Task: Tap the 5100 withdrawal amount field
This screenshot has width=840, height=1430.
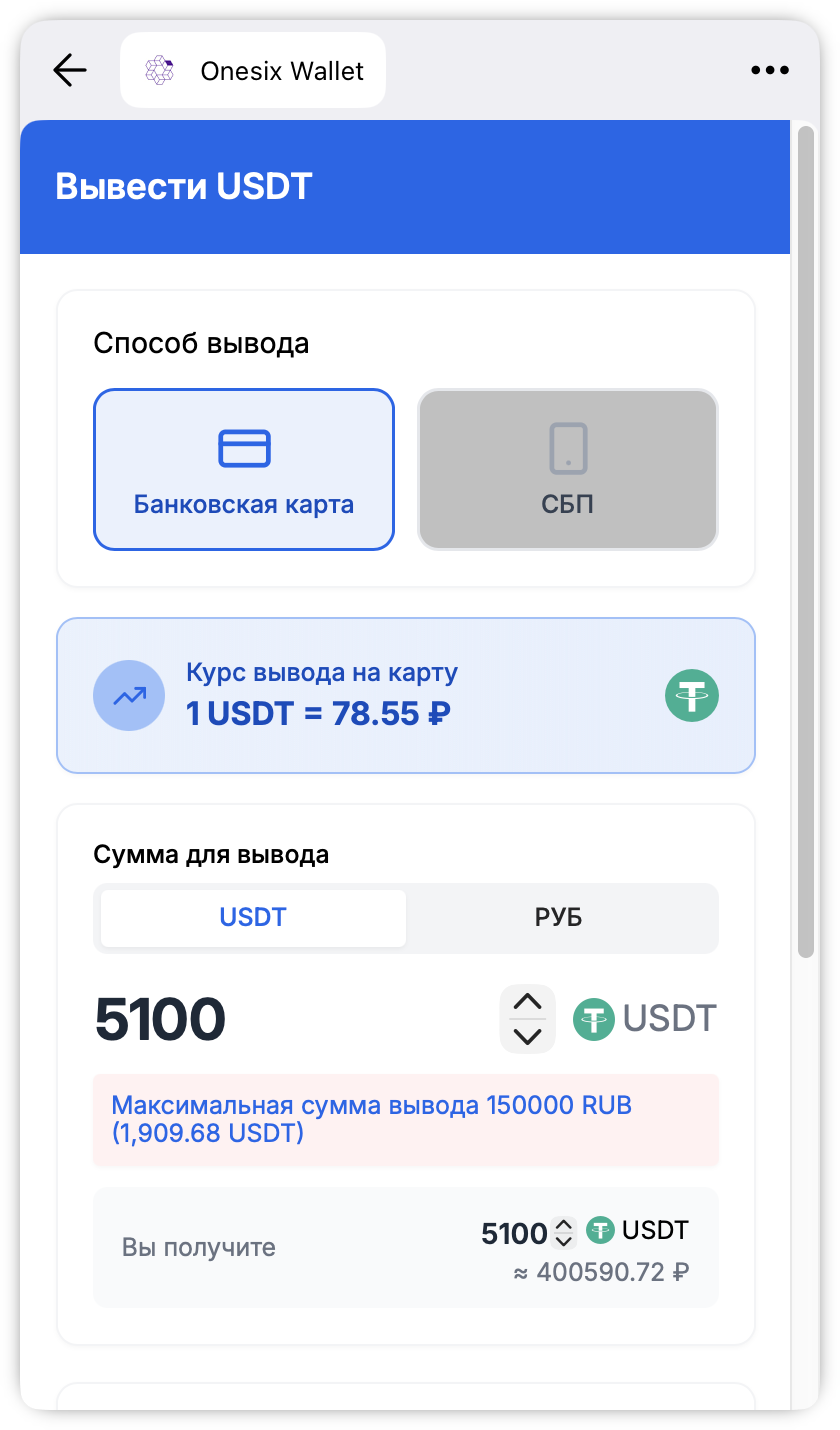Action: tap(250, 1019)
